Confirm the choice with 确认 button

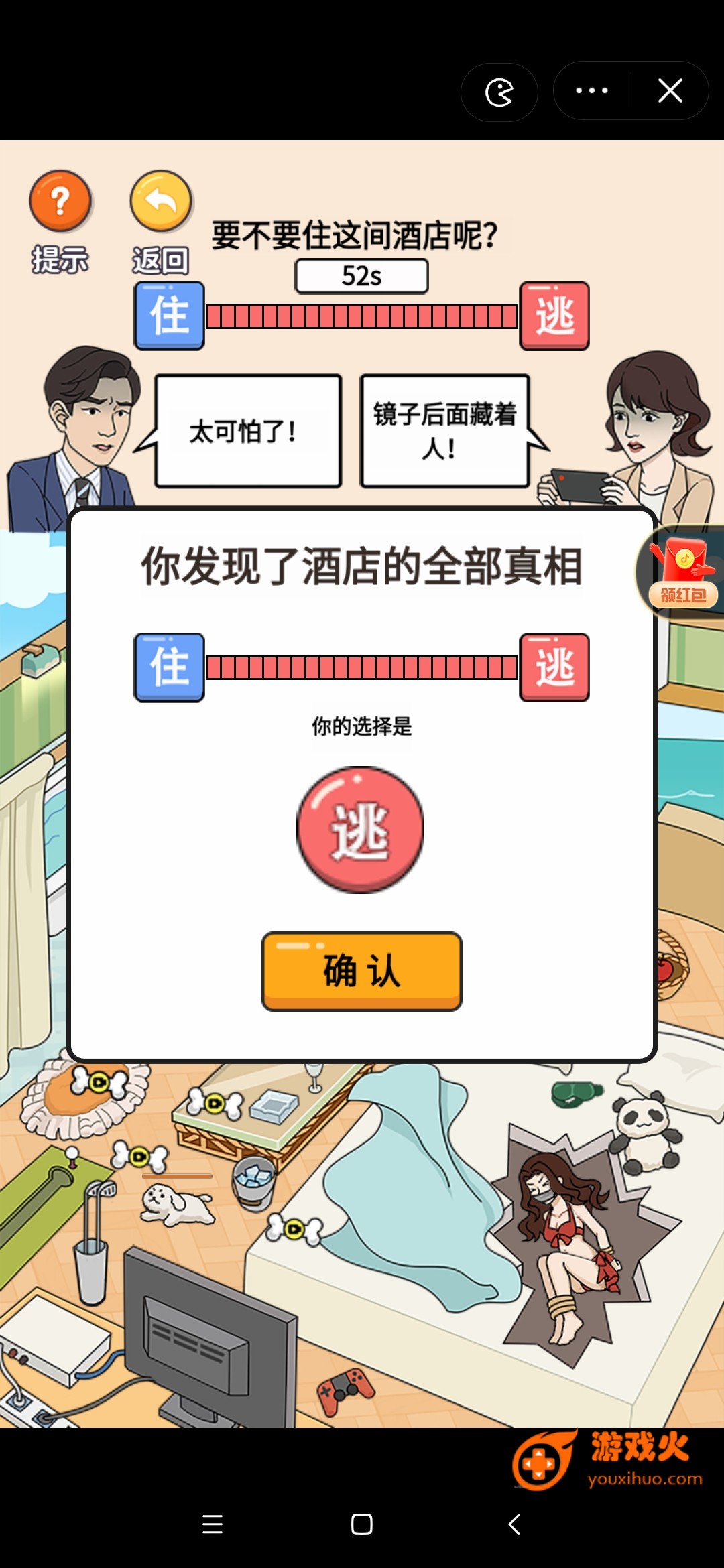[361, 970]
